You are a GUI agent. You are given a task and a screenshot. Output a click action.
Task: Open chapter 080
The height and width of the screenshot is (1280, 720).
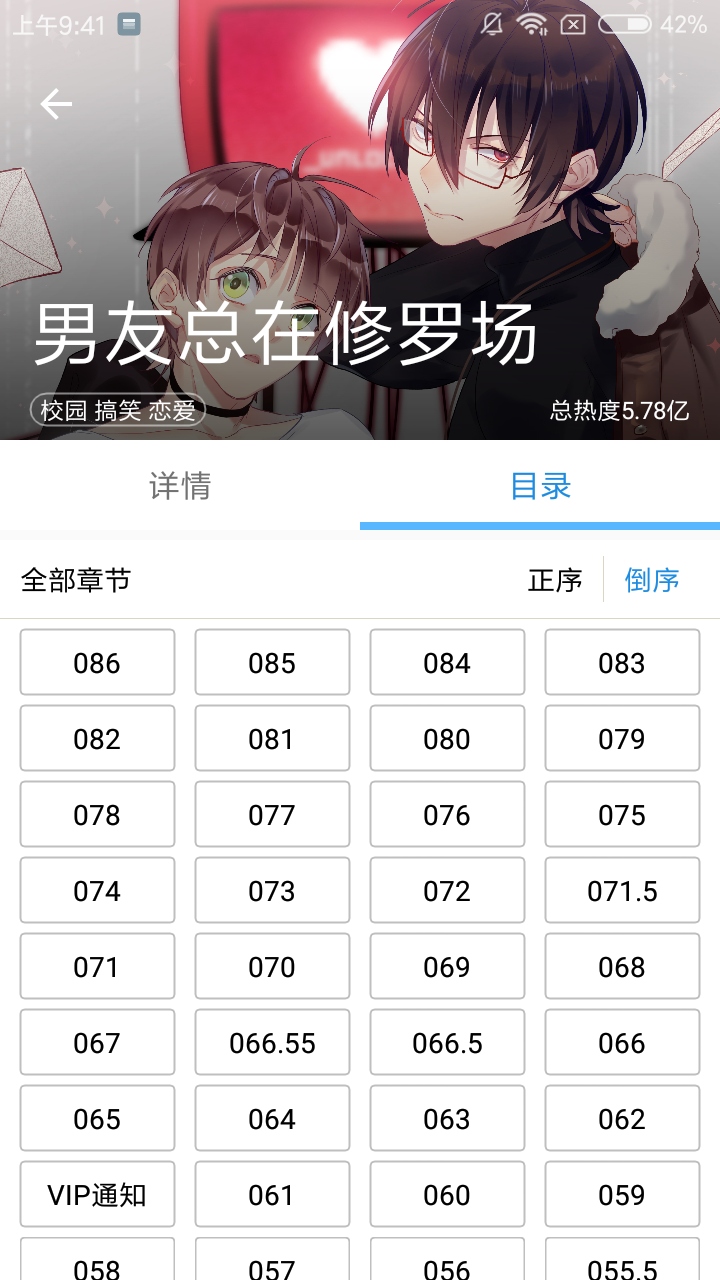point(447,739)
